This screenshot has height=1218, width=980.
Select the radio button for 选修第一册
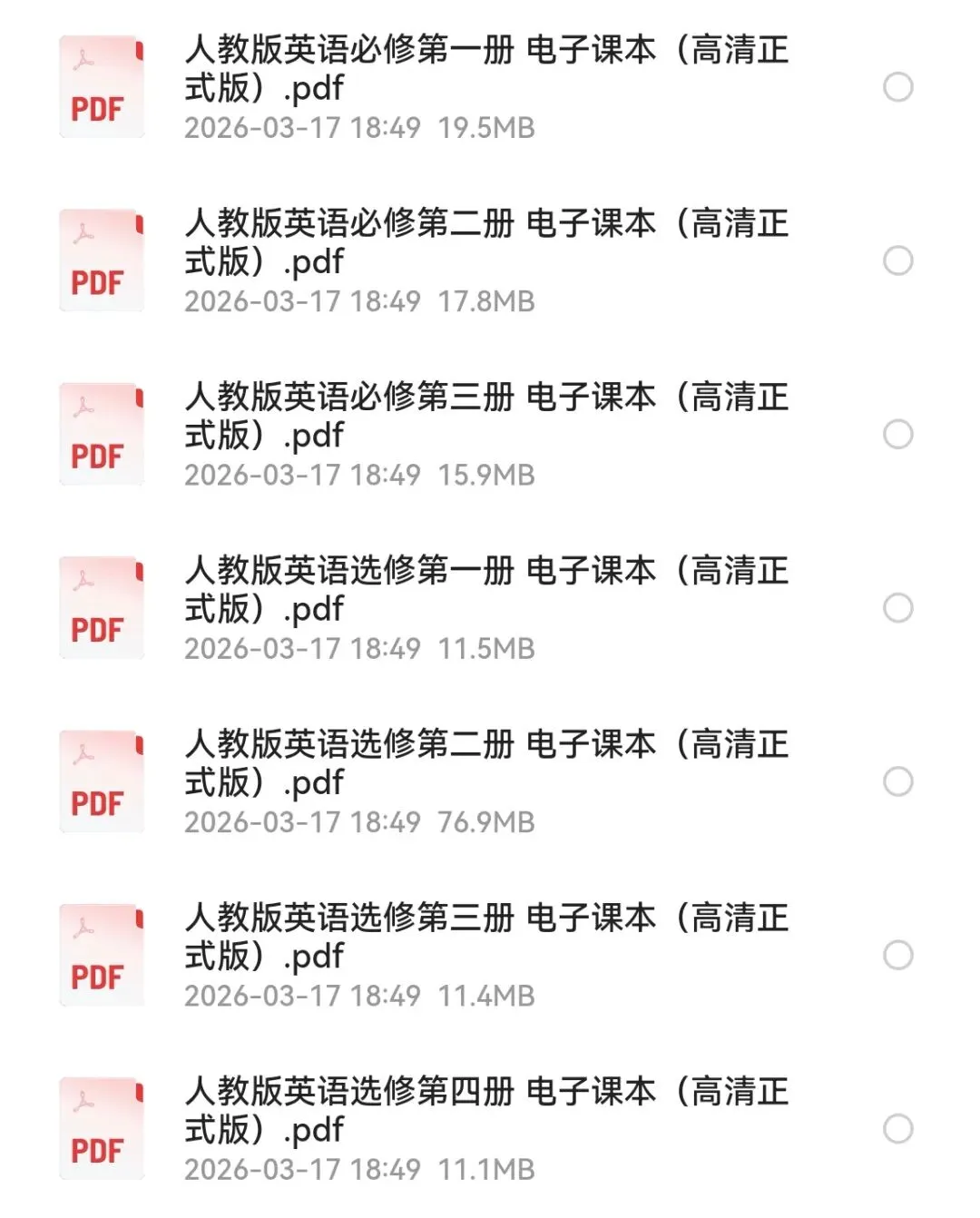pos(898,608)
